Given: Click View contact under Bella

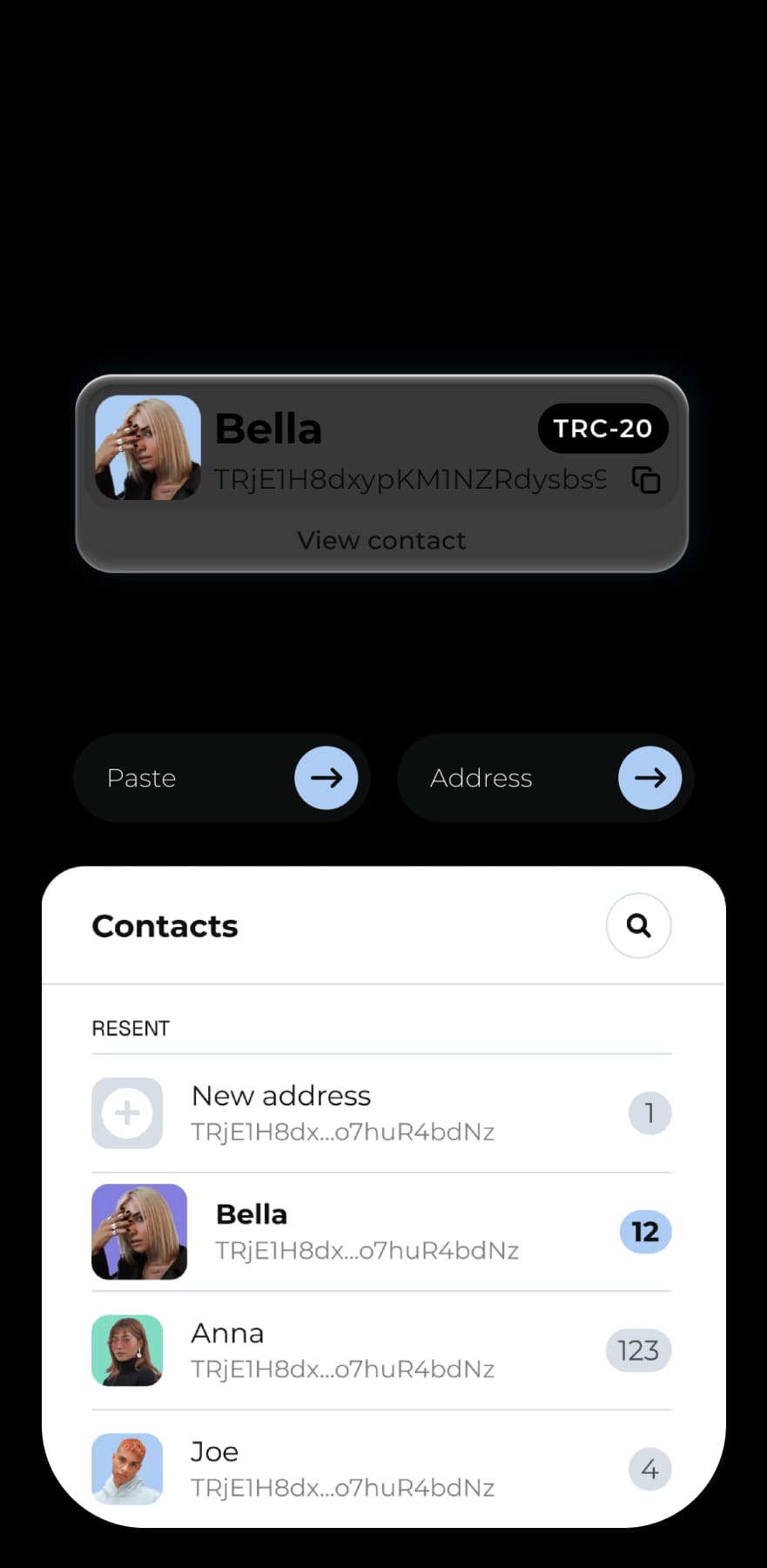Looking at the screenshot, I should (x=381, y=540).
